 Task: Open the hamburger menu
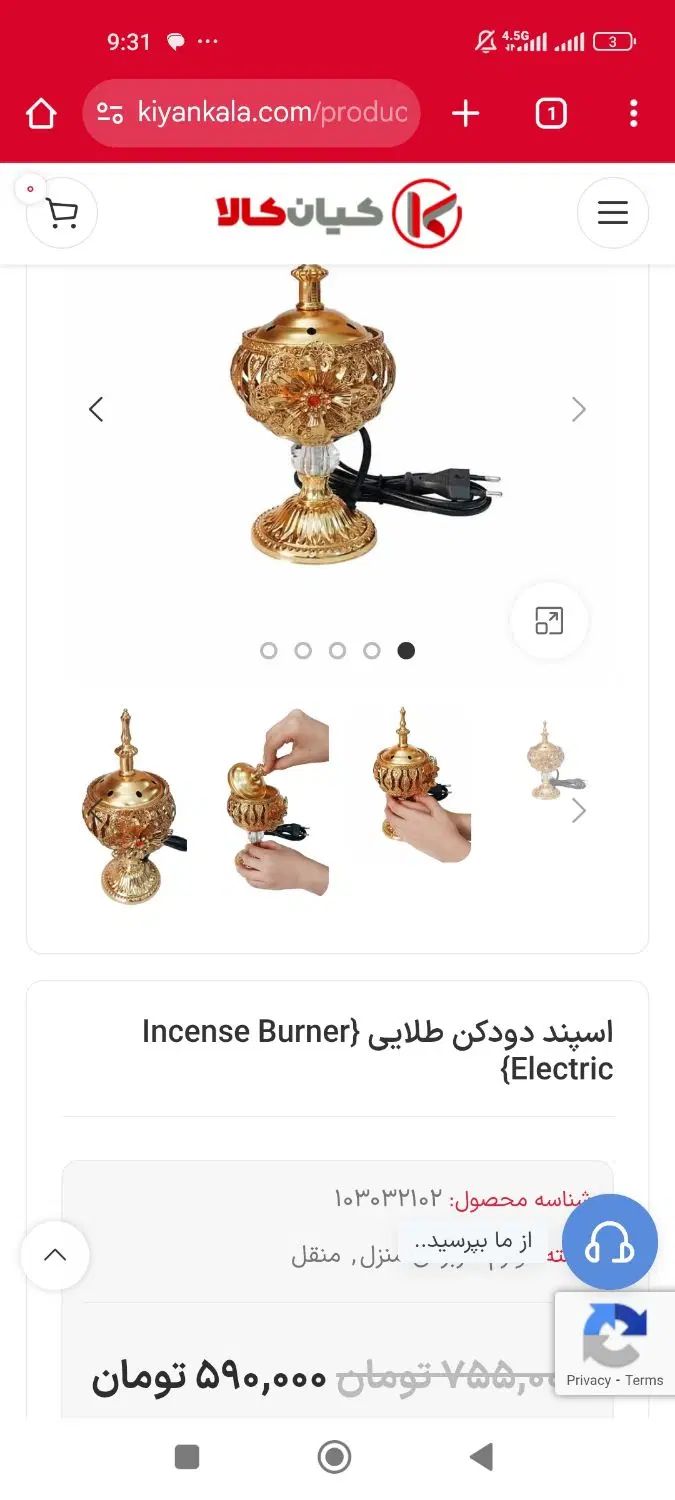pyautogui.click(x=612, y=213)
